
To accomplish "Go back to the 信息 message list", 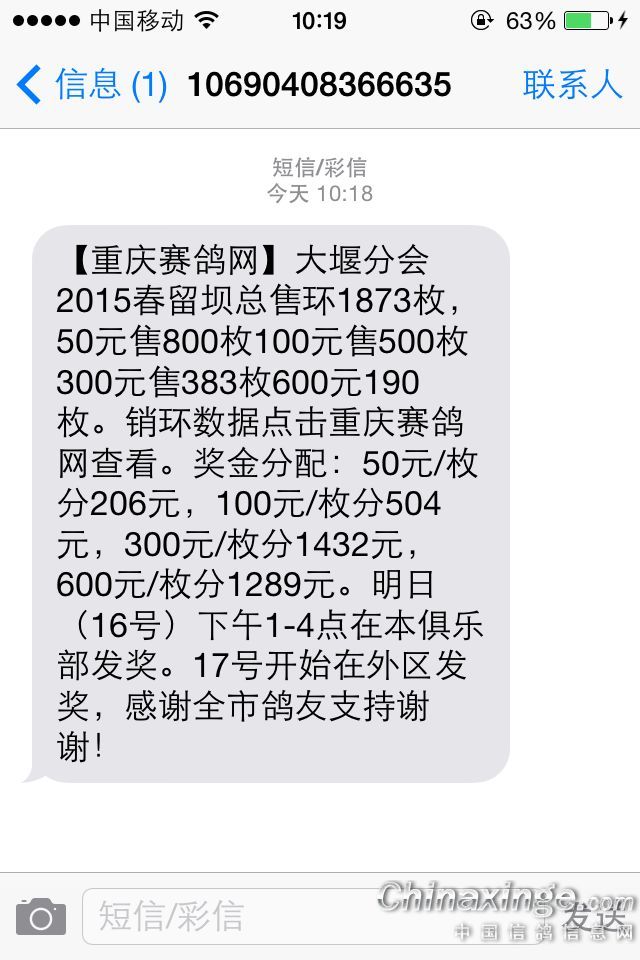I will click(x=90, y=85).
